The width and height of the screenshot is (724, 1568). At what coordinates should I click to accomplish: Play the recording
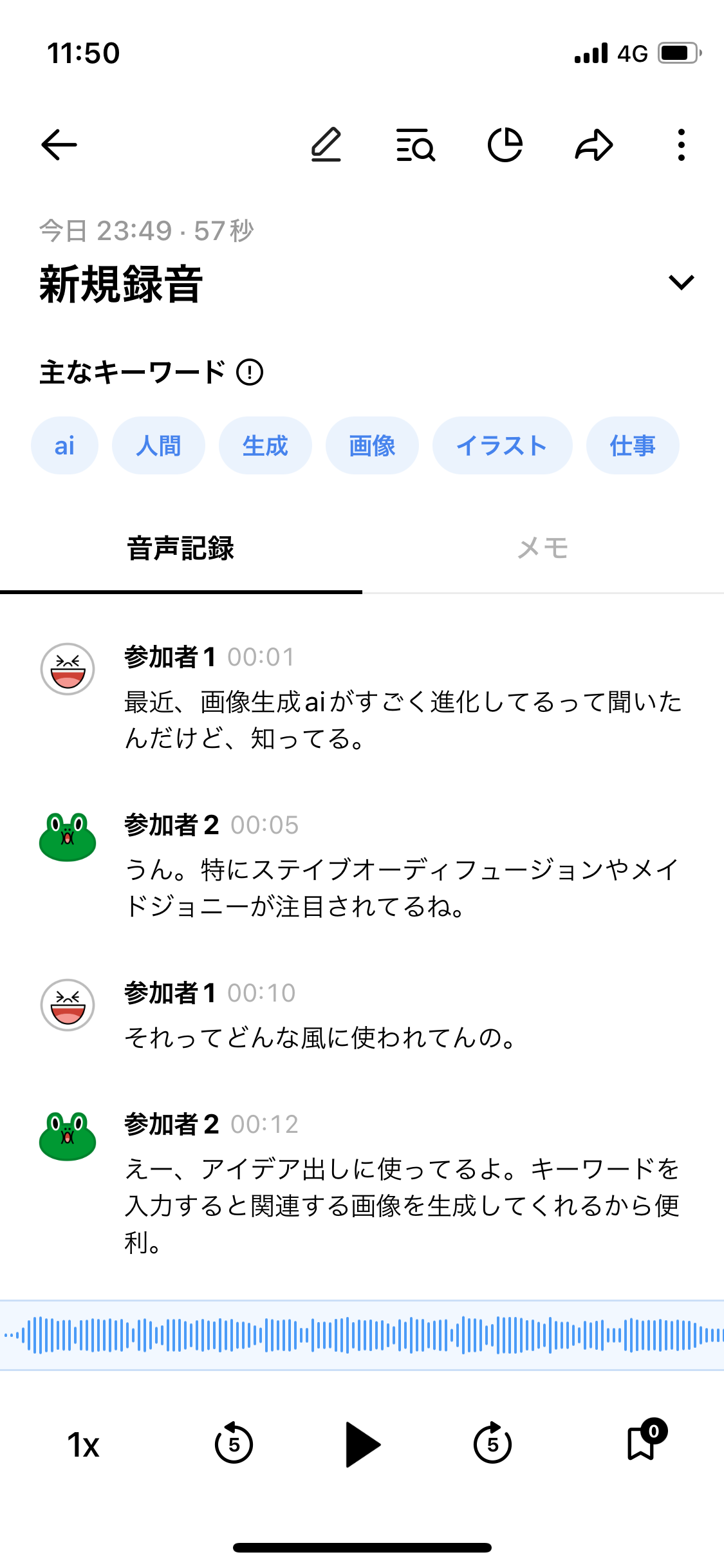pyautogui.click(x=362, y=1444)
